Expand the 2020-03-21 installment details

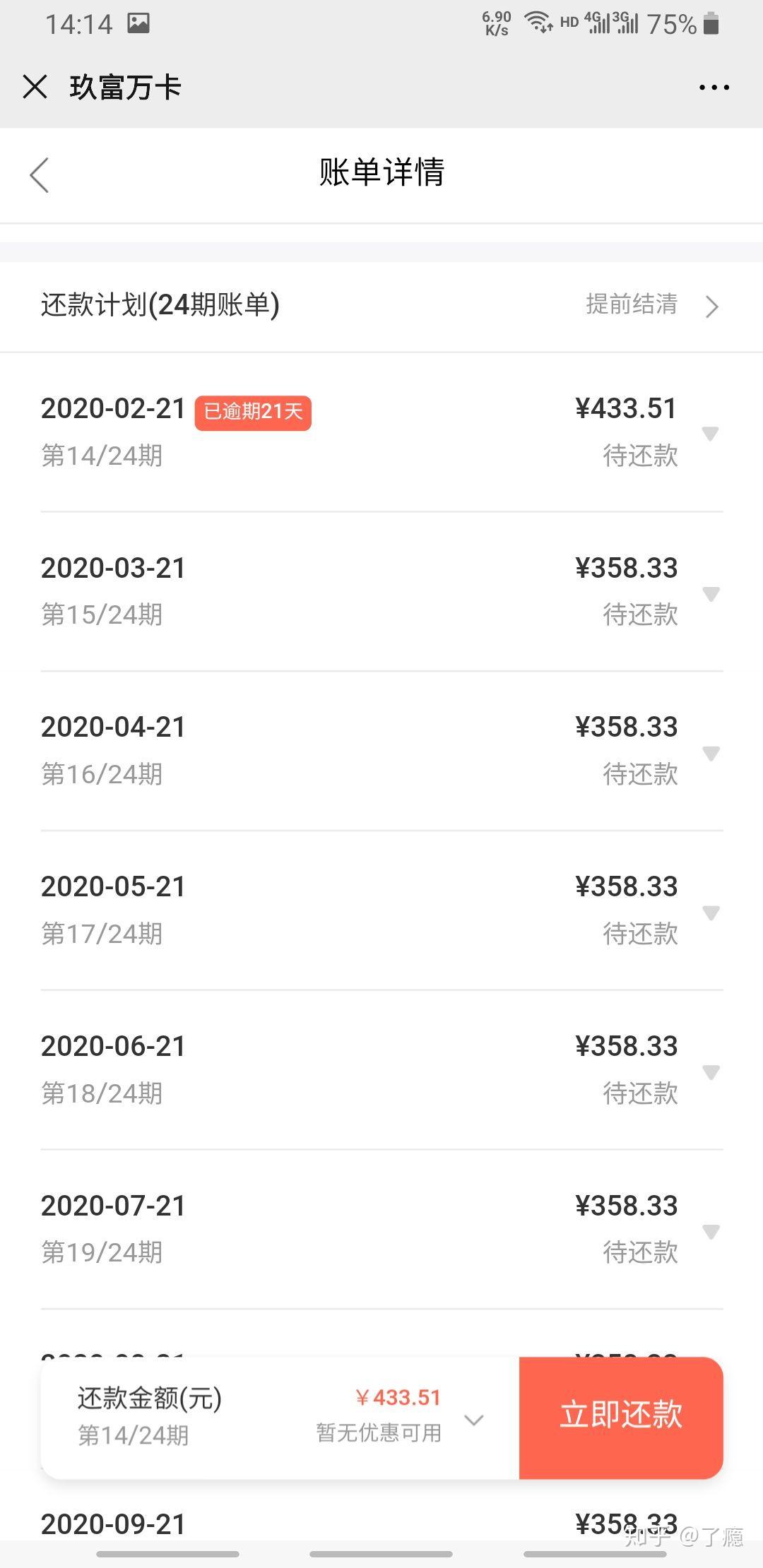click(710, 593)
